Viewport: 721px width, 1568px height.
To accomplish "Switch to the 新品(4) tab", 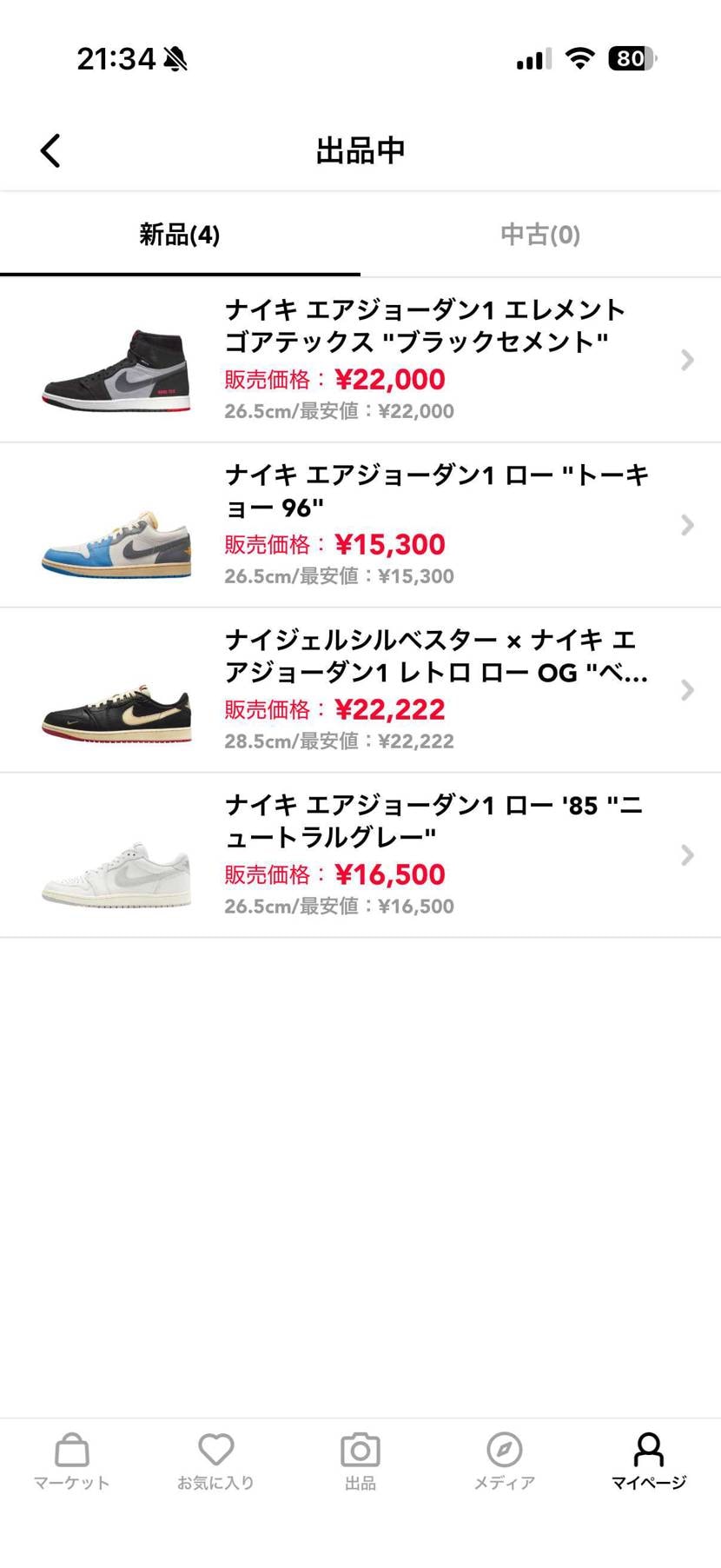I will point(180,235).
